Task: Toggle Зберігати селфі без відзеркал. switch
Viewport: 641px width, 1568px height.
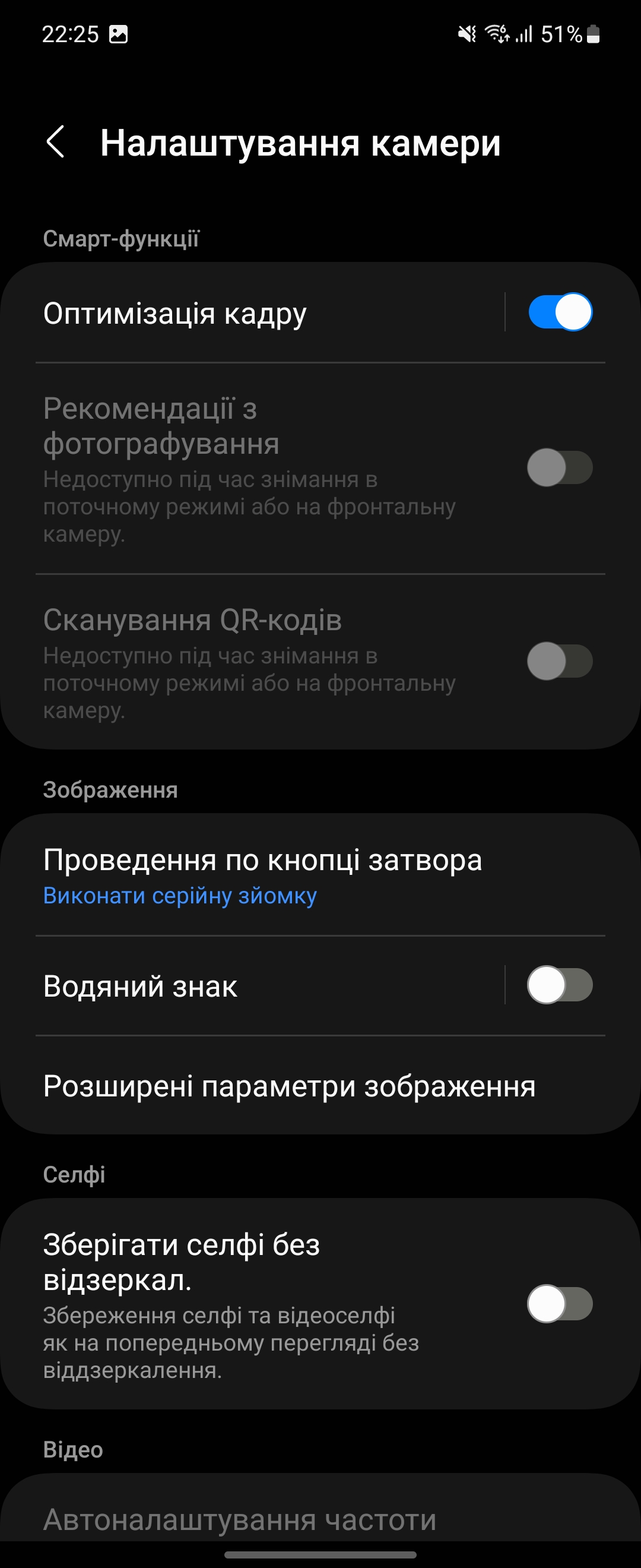Action: coord(560,1303)
